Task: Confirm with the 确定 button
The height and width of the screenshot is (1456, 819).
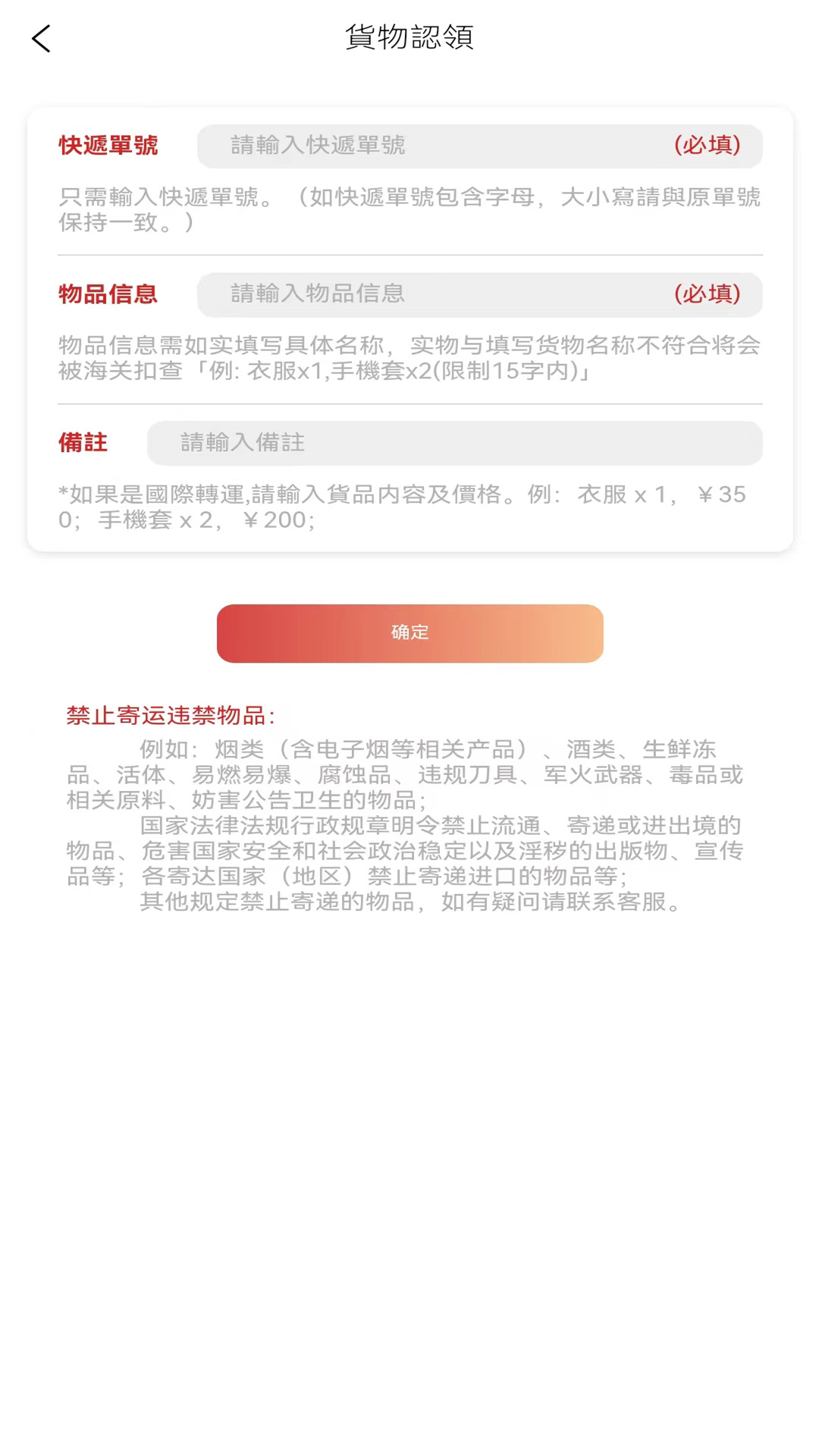Action: click(x=409, y=633)
